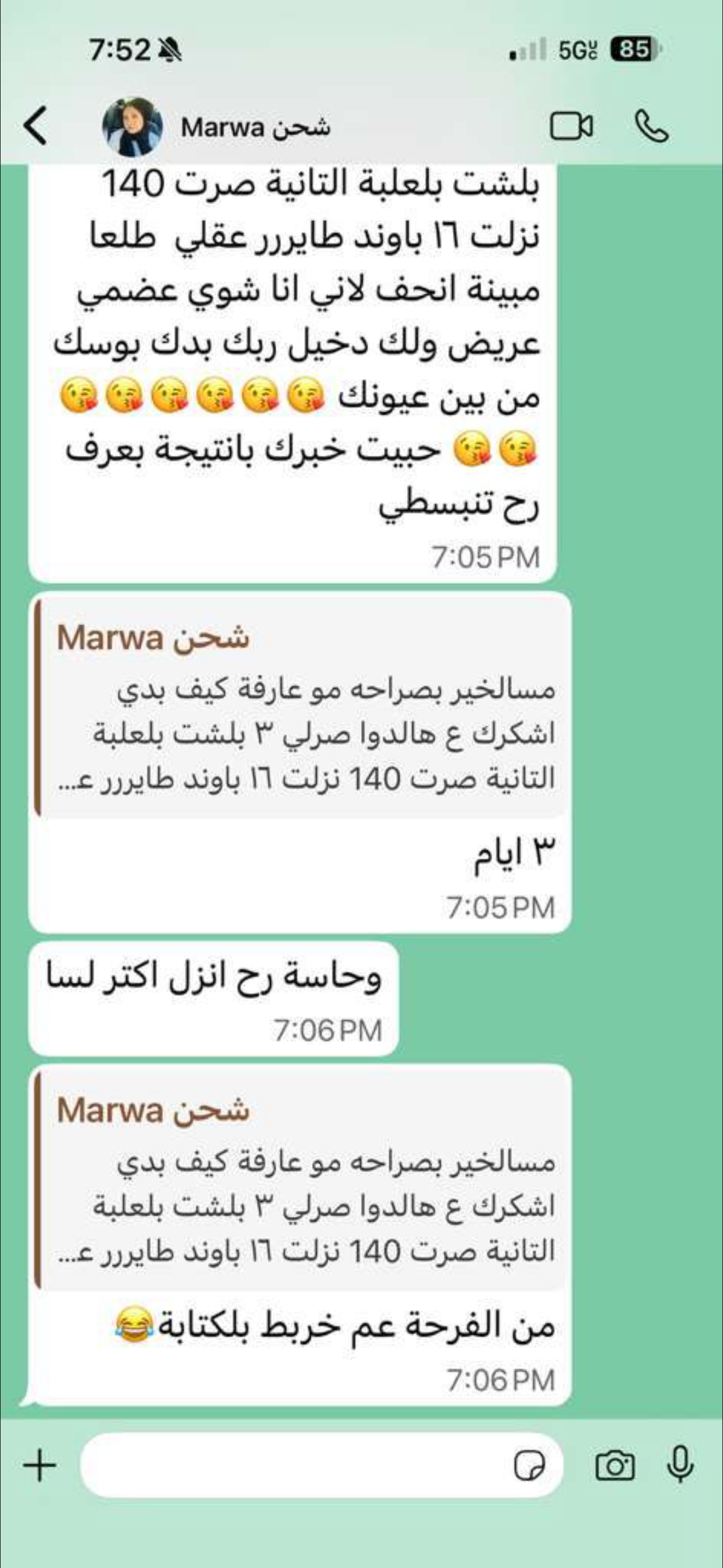
Task: Go back to the chats list
Action: pyautogui.click(x=35, y=126)
